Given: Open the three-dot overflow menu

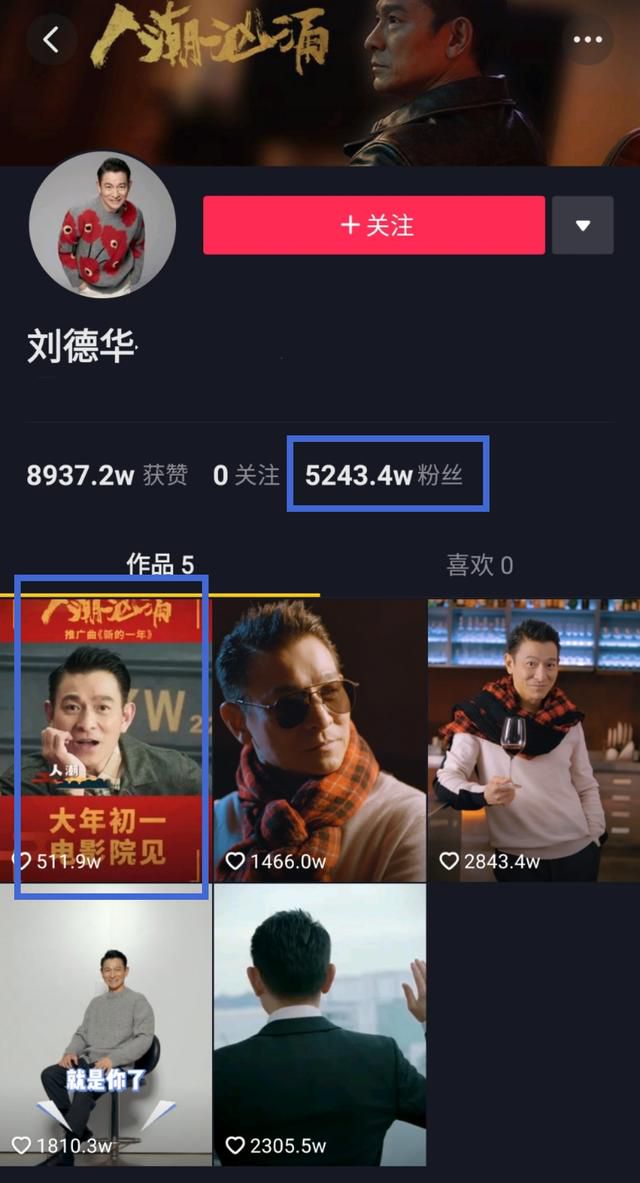Looking at the screenshot, I should coord(587,40).
